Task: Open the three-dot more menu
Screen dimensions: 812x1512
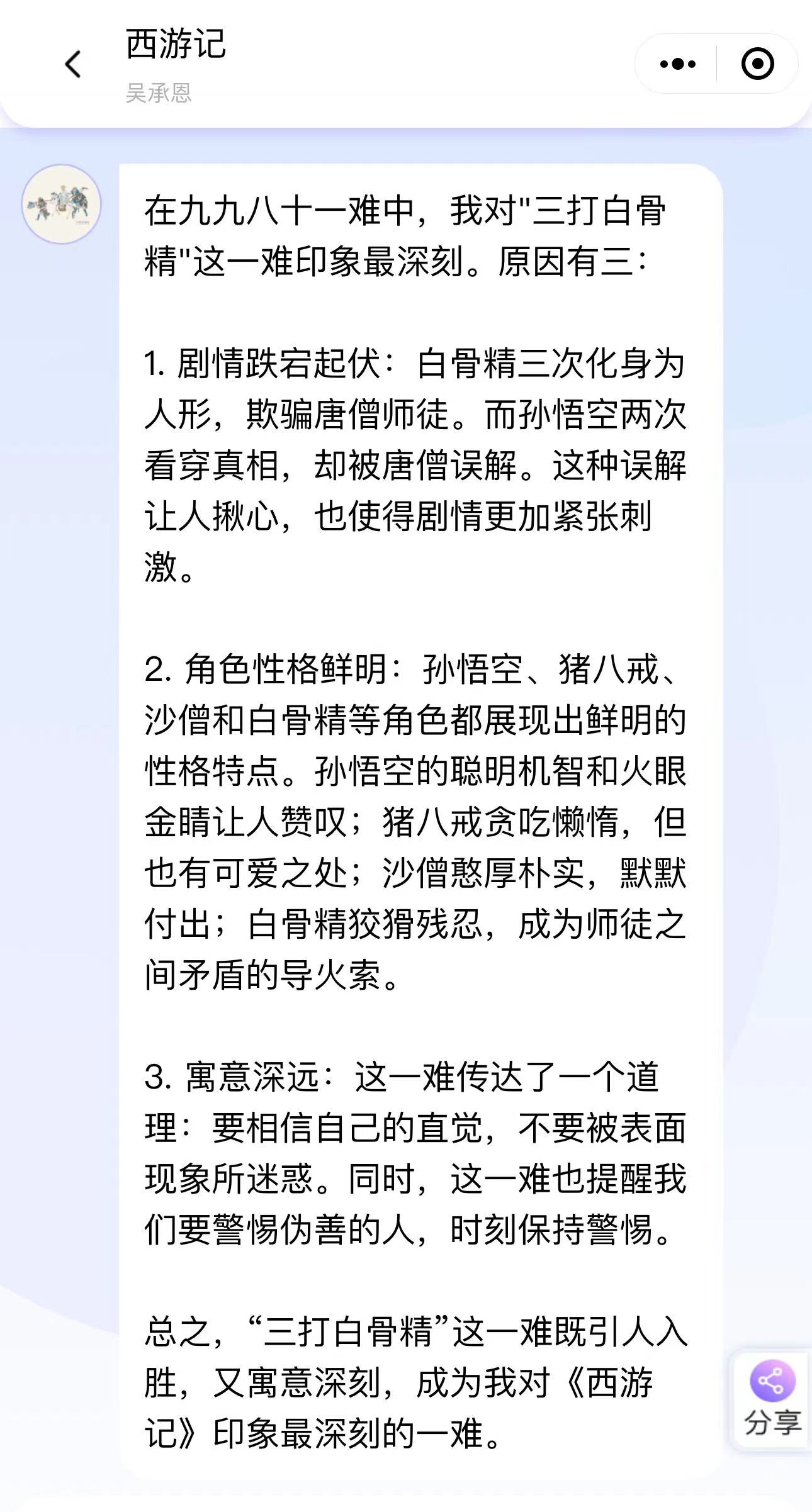Action: pyautogui.click(x=677, y=64)
